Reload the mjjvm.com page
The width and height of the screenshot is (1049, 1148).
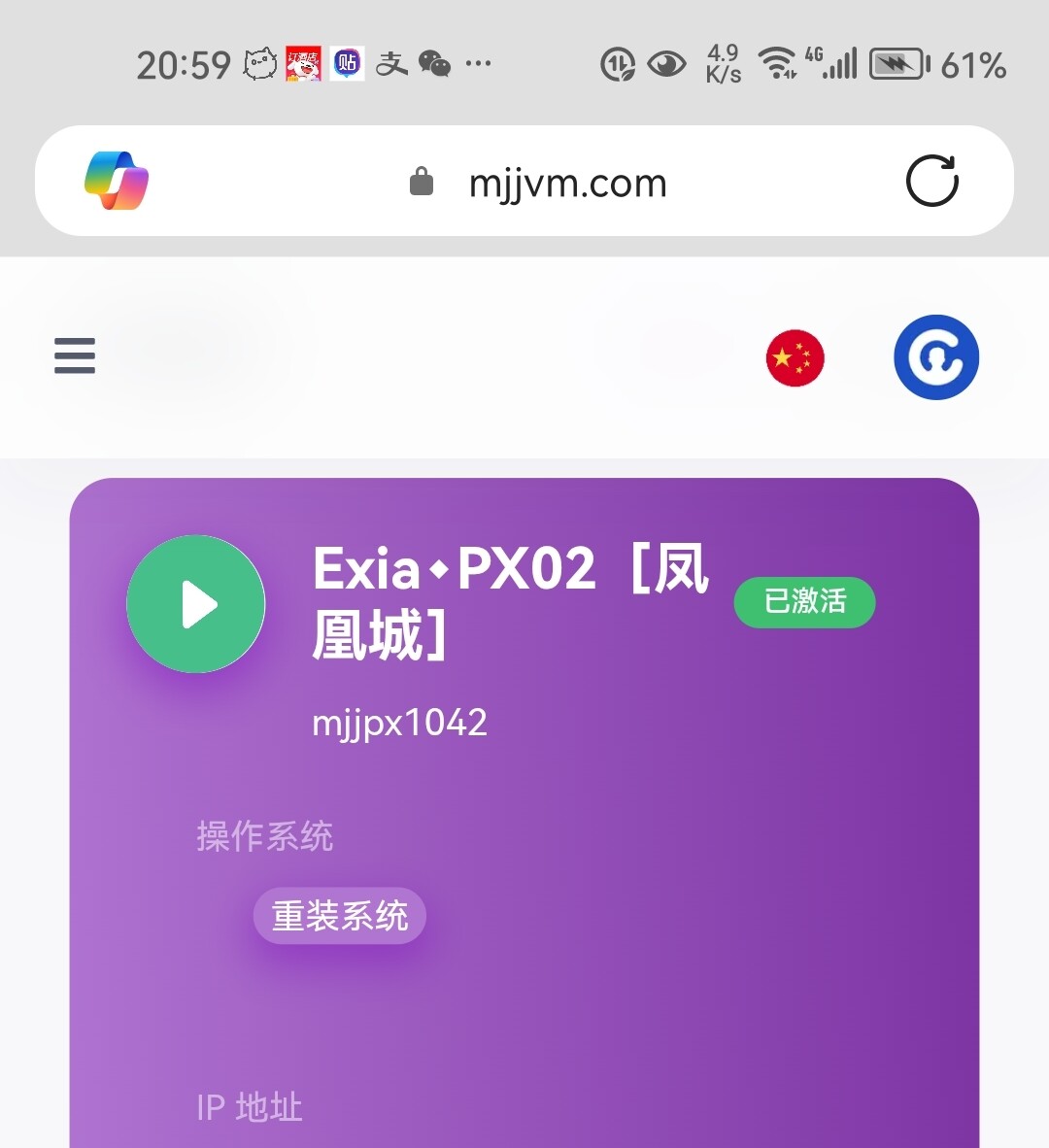(x=931, y=181)
